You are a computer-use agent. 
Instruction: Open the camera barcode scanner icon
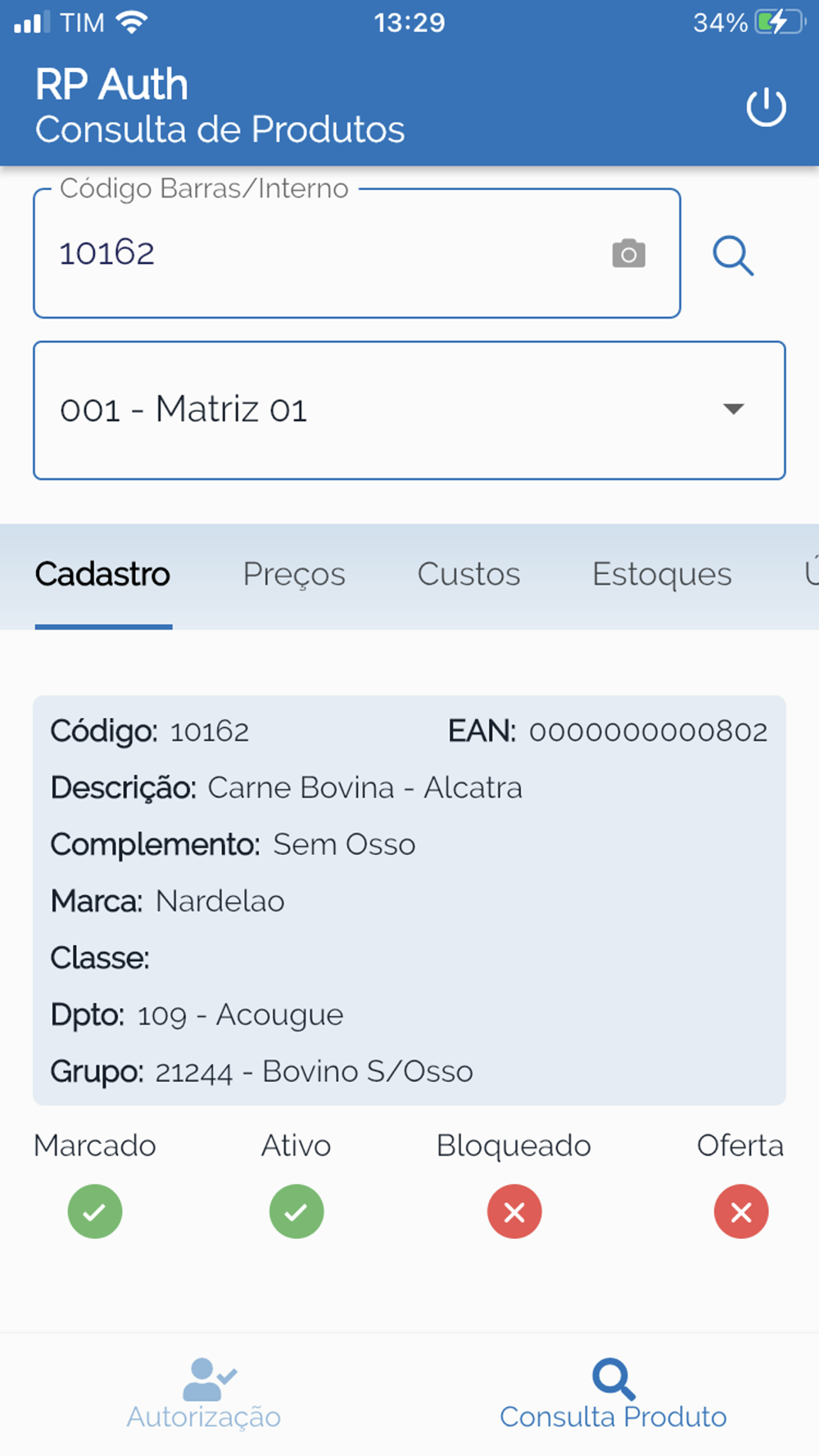coord(629,254)
